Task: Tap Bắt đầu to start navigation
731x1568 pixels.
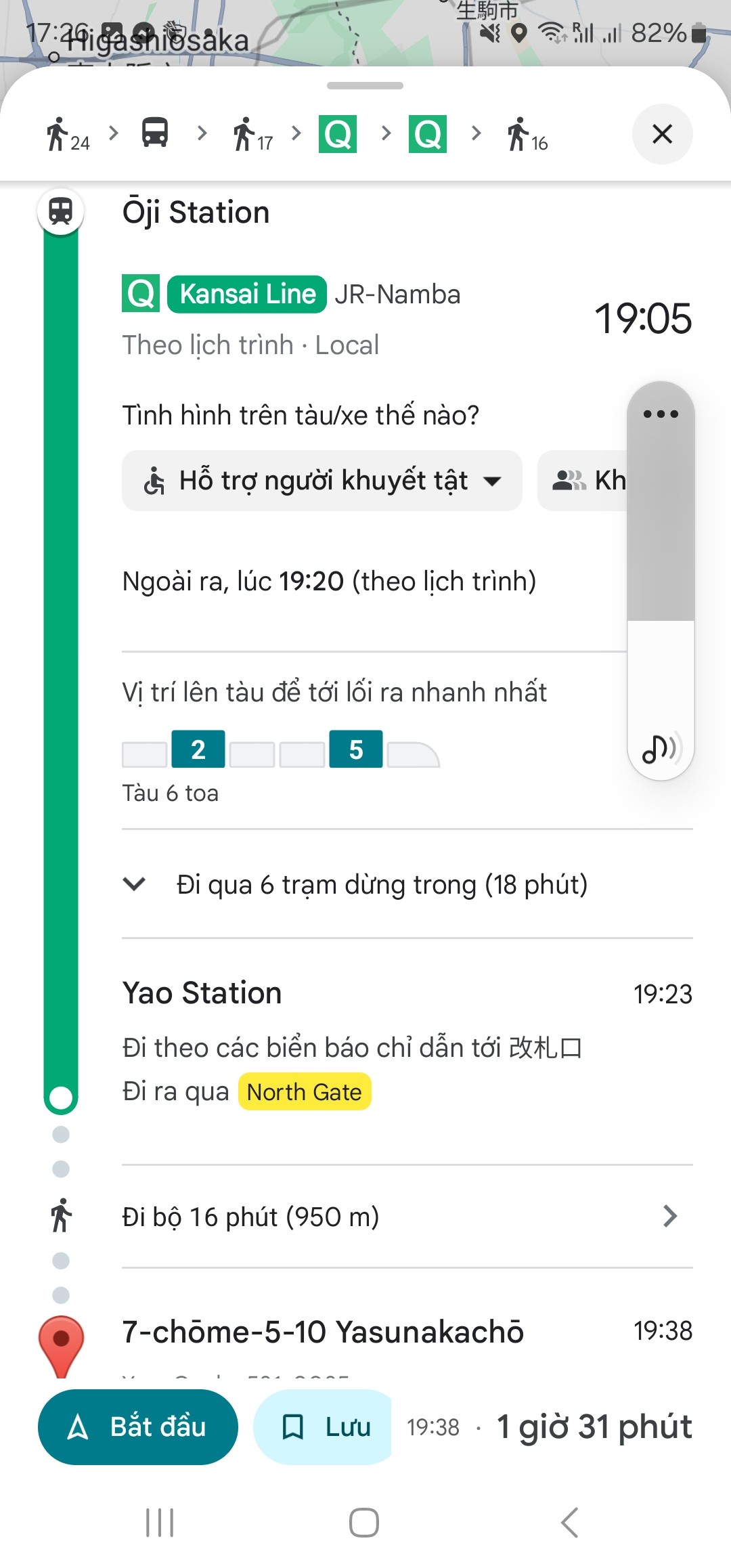Action: [x=138, y=1427]
